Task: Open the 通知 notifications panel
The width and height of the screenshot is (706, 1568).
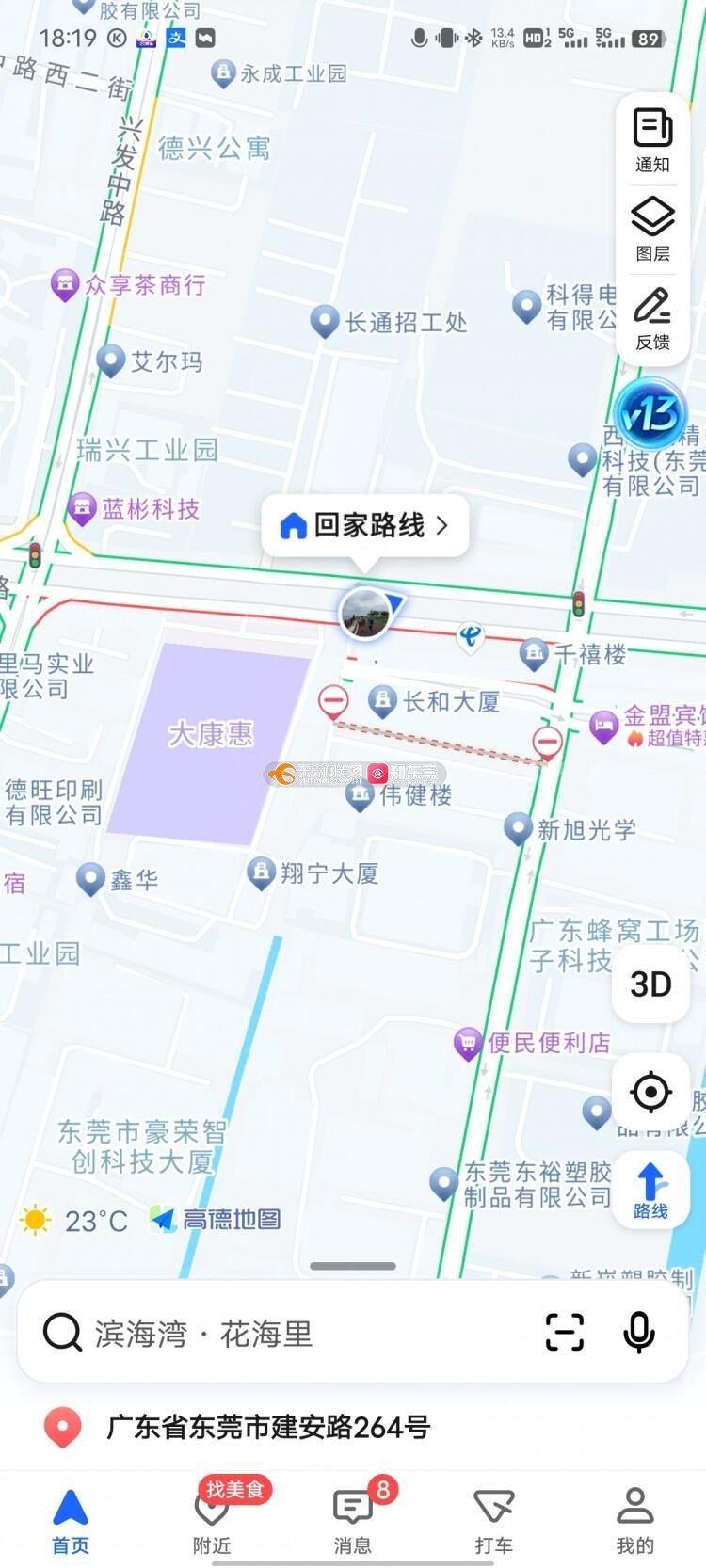Action: pyautogui.click(x=652, y=140)
